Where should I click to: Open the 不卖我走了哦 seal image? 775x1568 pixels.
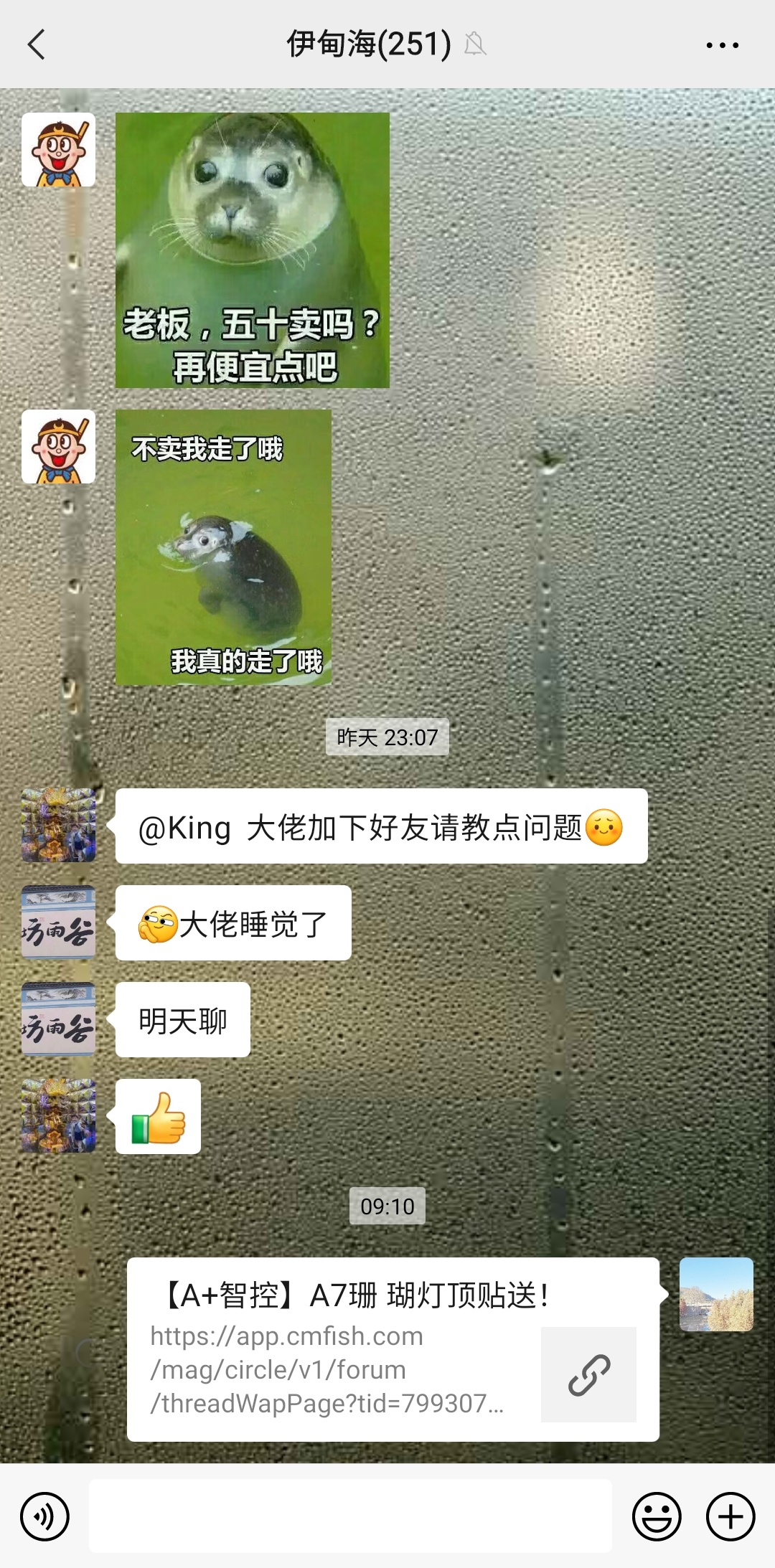pyautogui.click(x=223, y=547)
